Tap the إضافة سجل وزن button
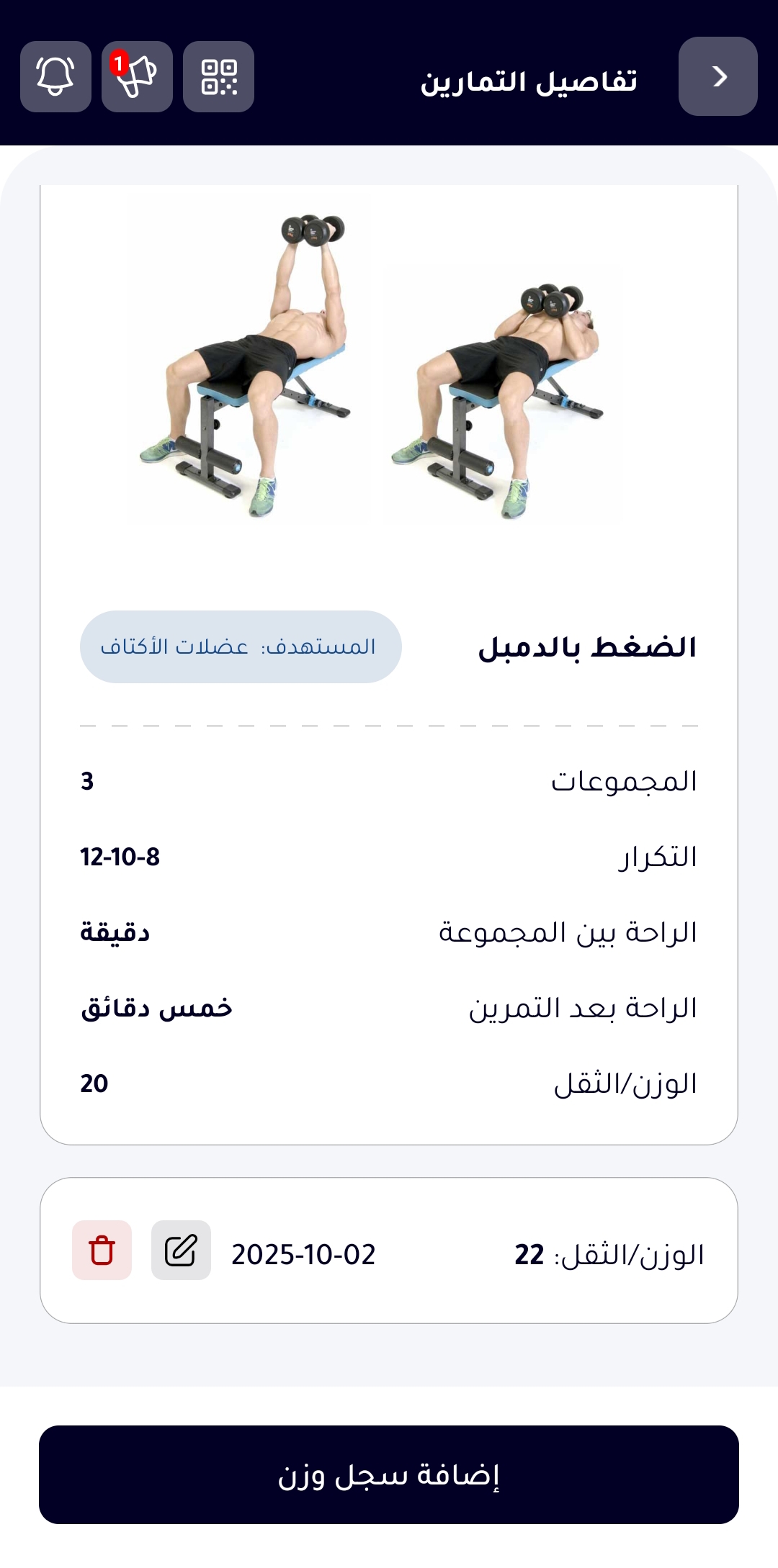The height and width of the screenshot is (1568, 778). click(389, 1474)
